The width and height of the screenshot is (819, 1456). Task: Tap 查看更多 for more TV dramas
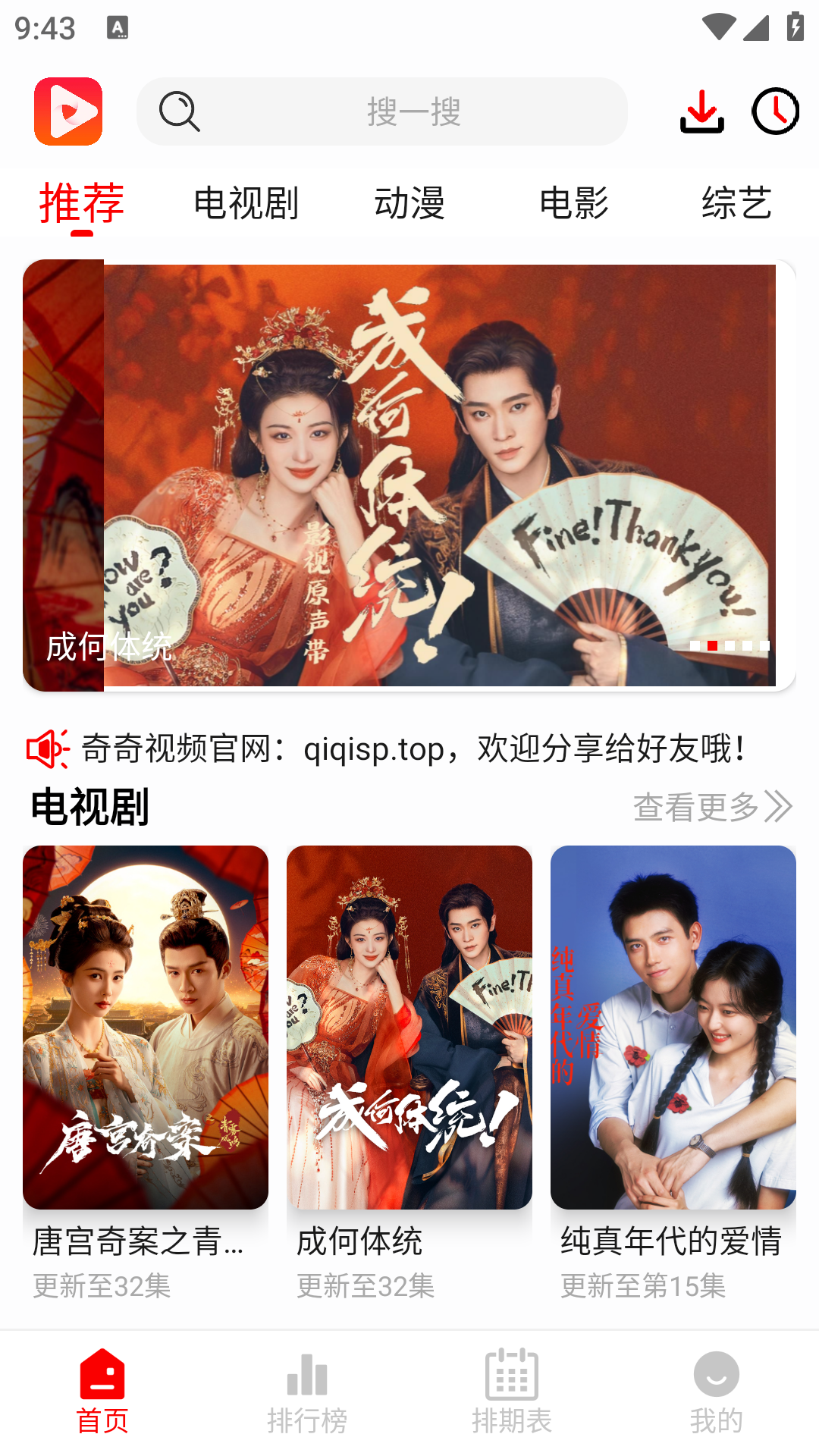712,806
